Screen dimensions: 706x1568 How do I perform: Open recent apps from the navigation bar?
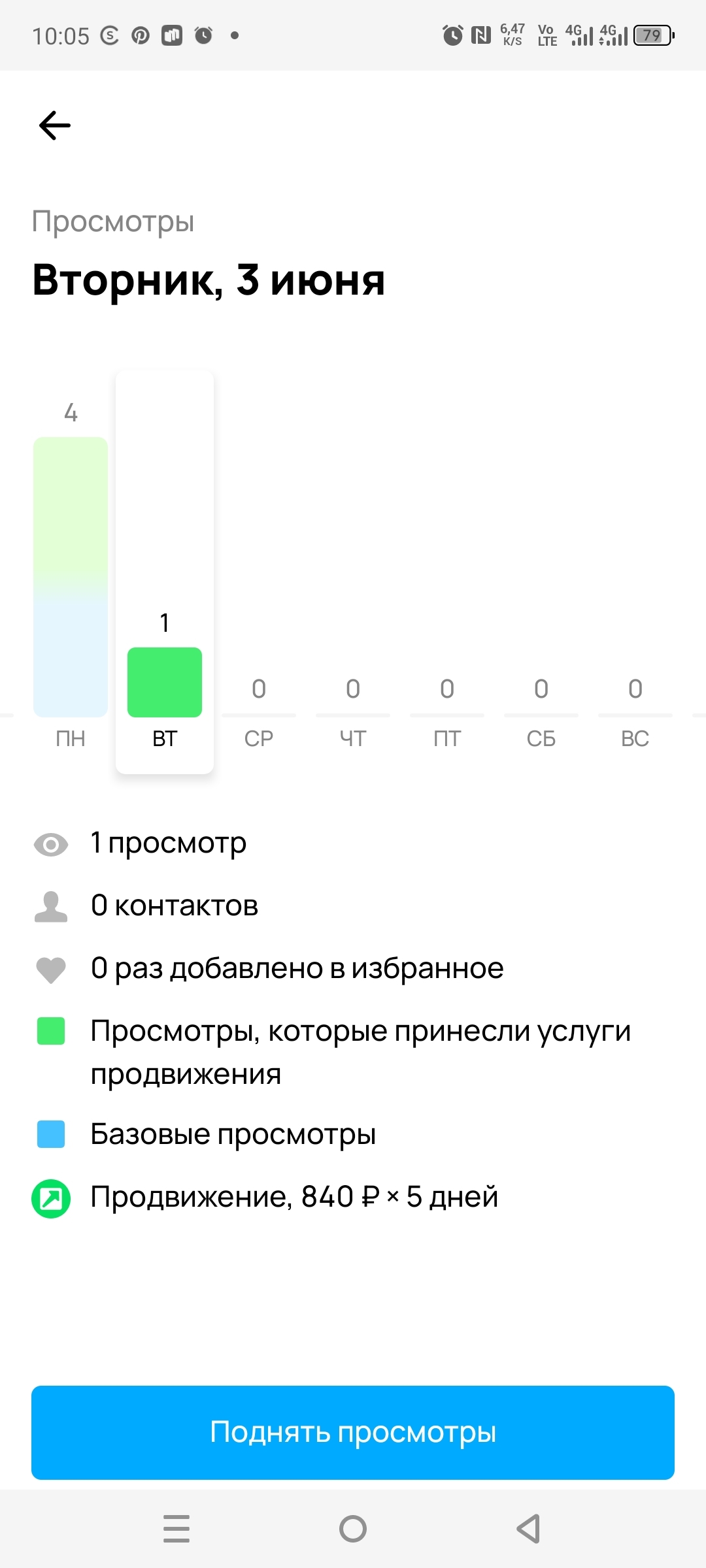click(x=176, y=1529)
